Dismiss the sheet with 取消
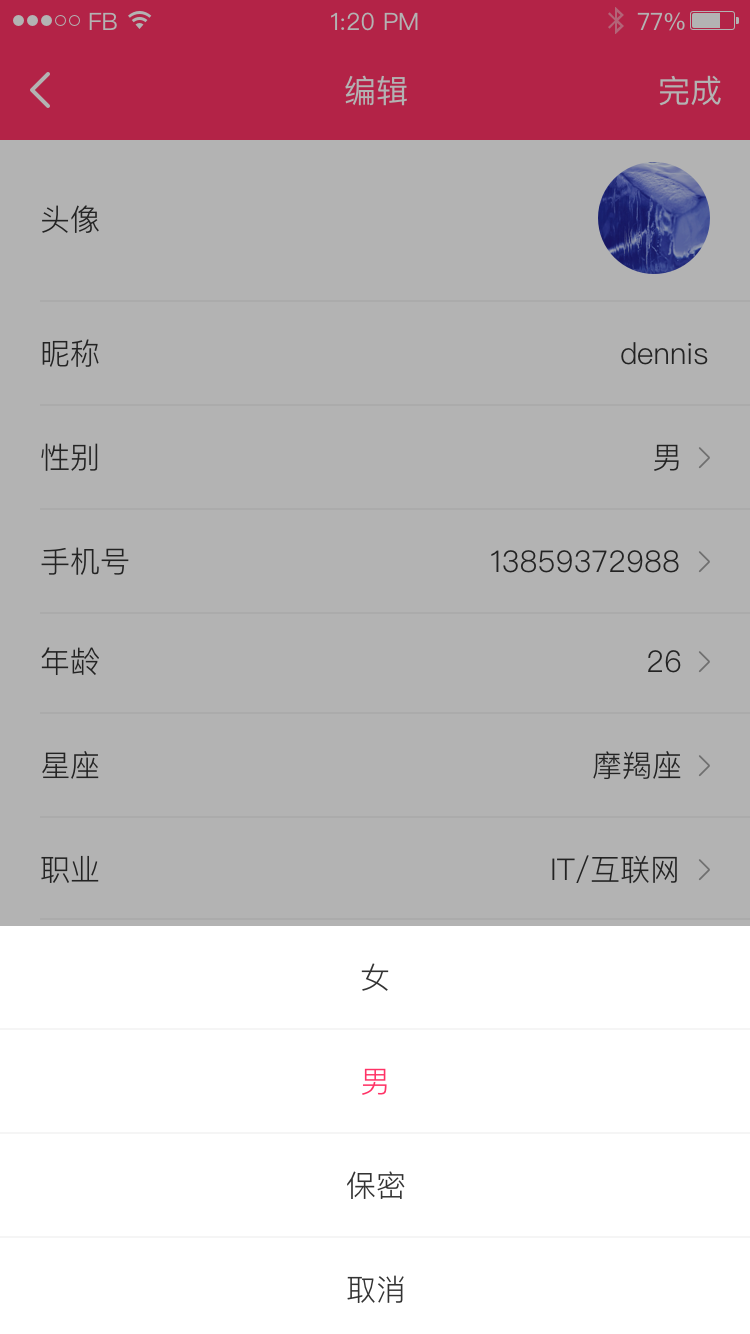The height and width of the screenshot is (1334, 750). [x=375, y=1289]
